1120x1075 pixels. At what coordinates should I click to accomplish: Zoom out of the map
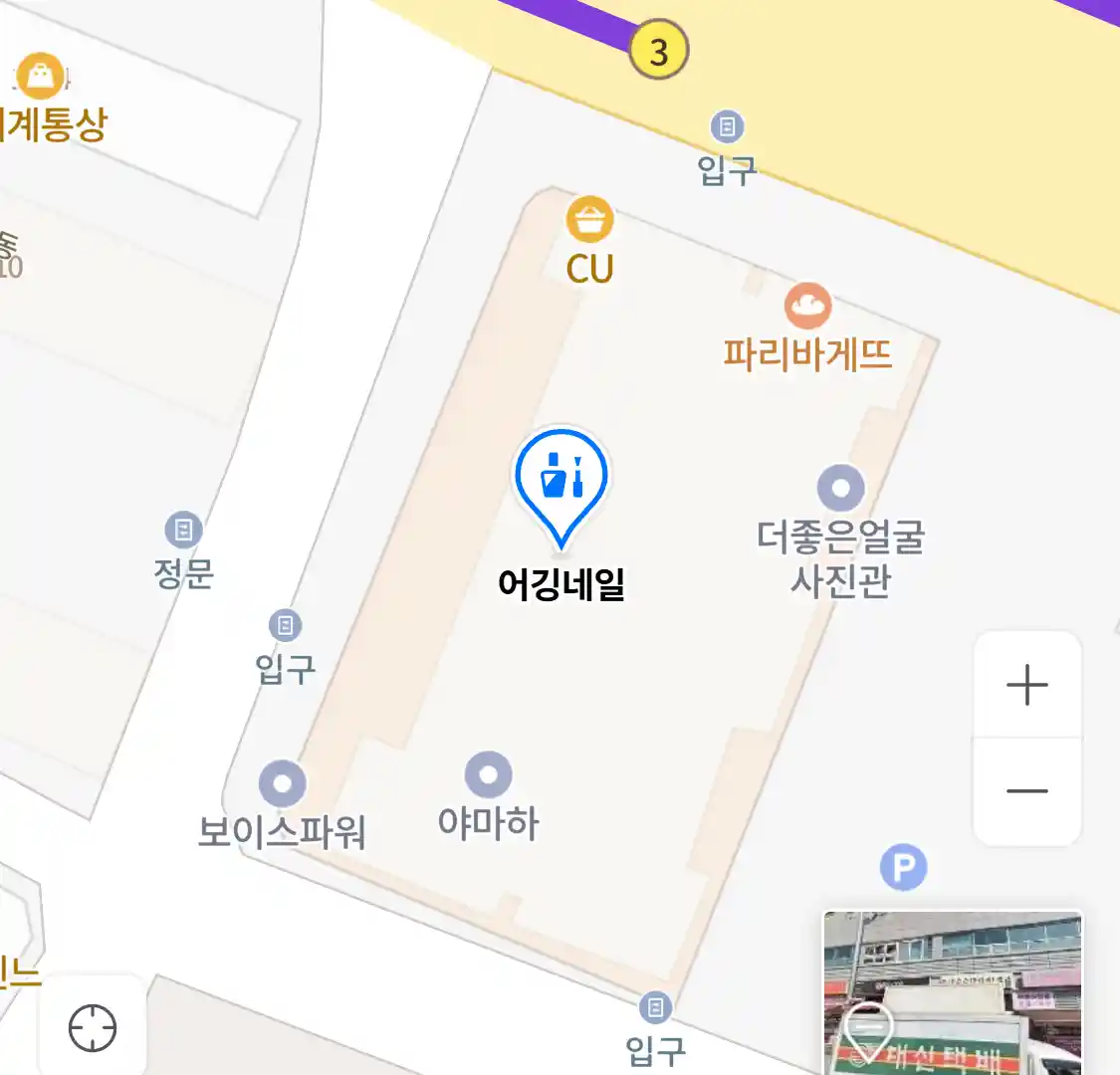pos(1026,791)
